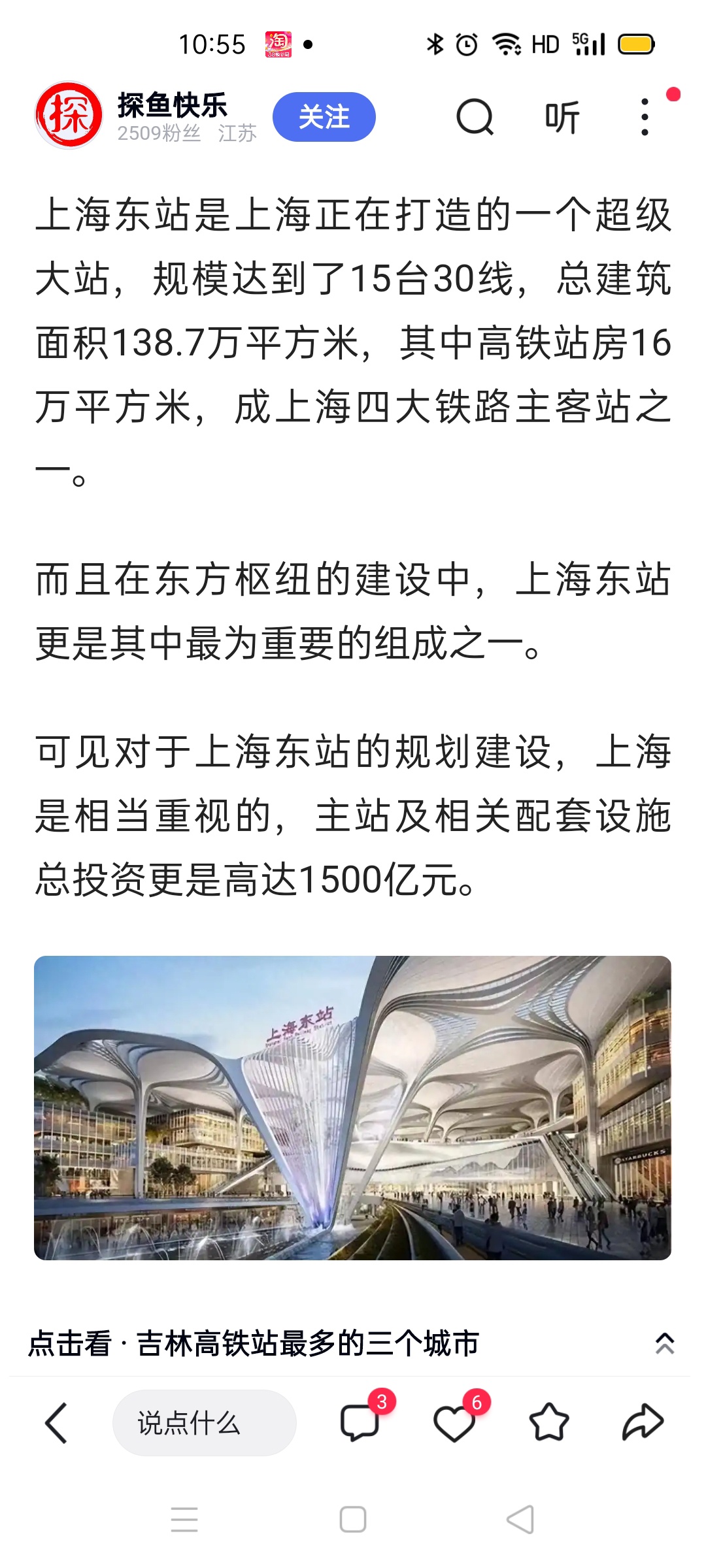Image resolution: width=706 pixels, height=1568 pixels.
Task: Open the three-dot overflow menu
Action: 645,118
